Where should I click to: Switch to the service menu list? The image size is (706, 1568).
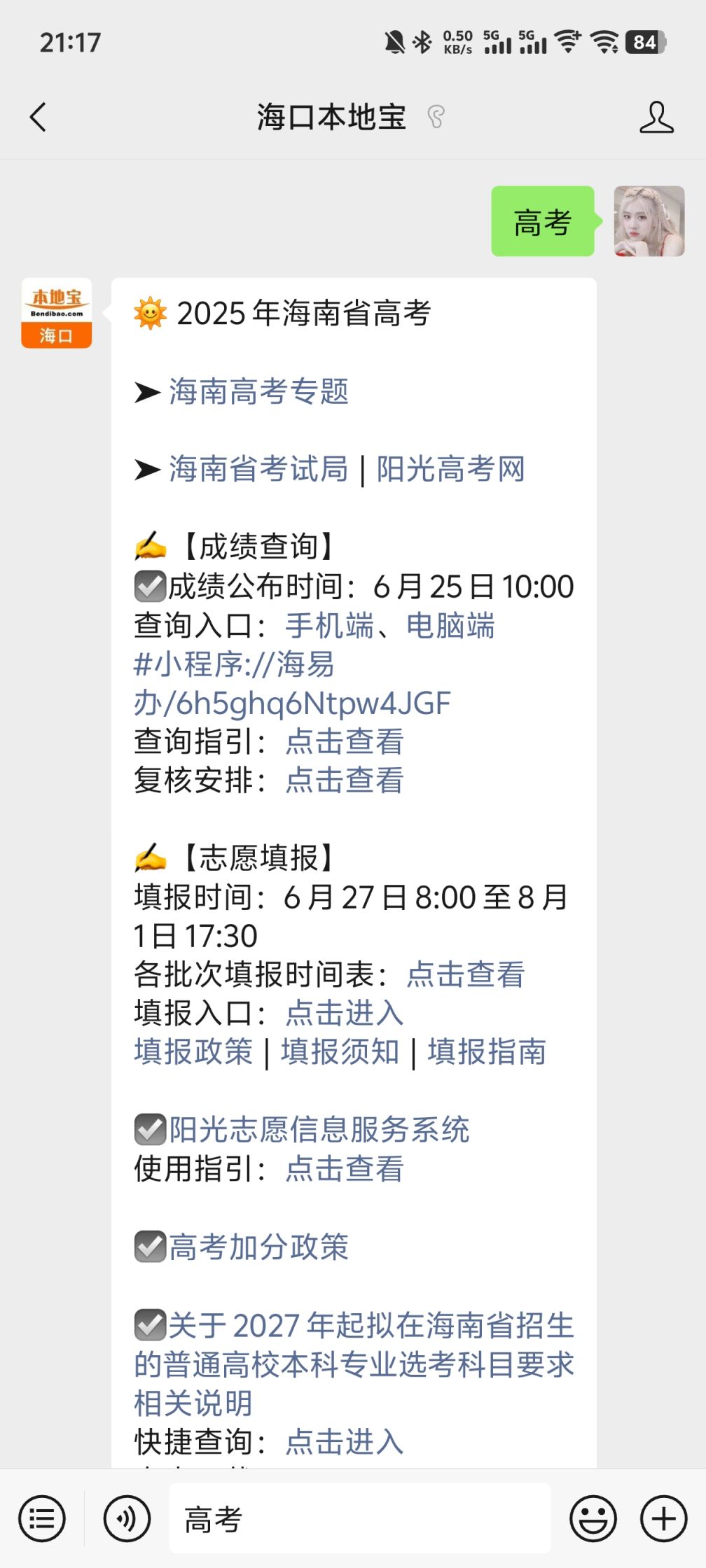coord(42,1519)
